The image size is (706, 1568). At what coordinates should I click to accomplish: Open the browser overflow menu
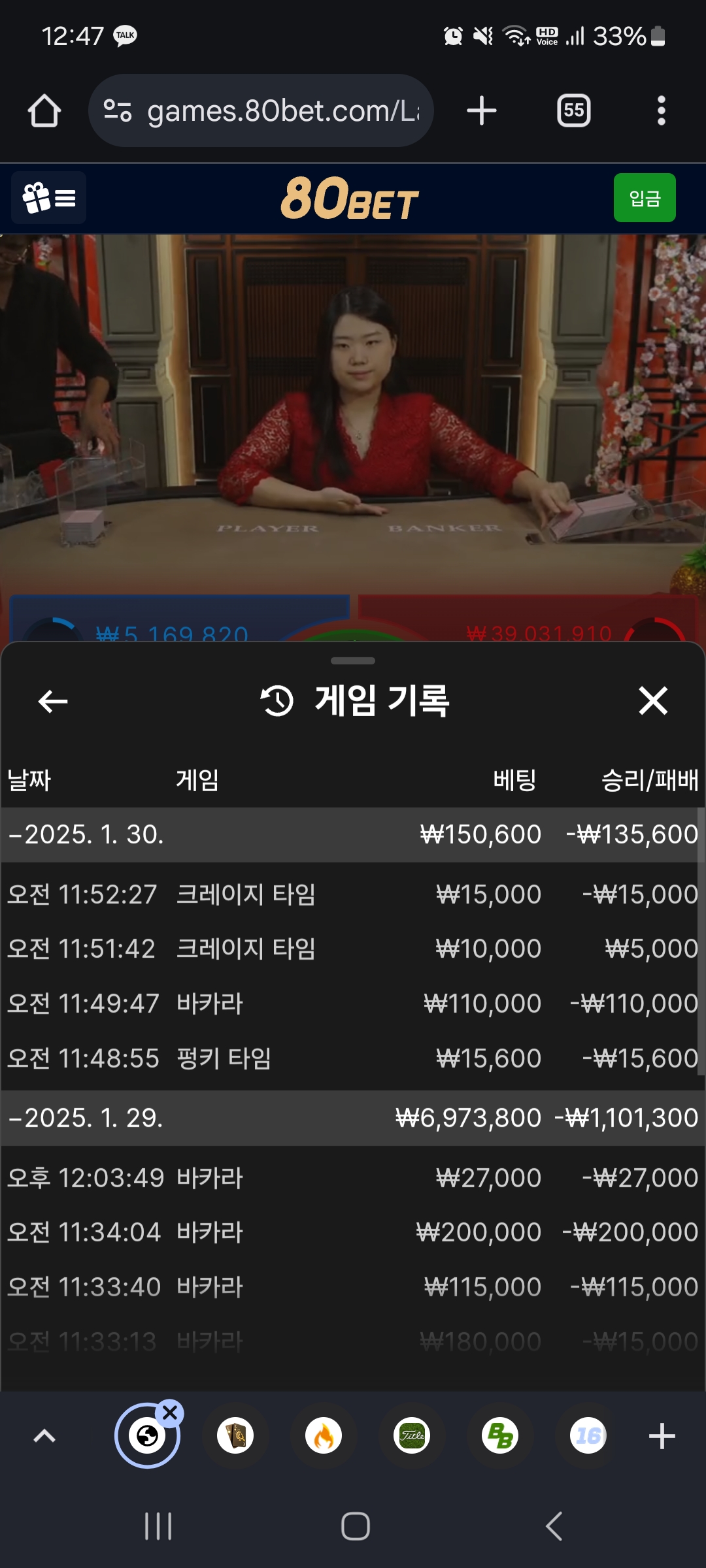[x=661, y=110]
